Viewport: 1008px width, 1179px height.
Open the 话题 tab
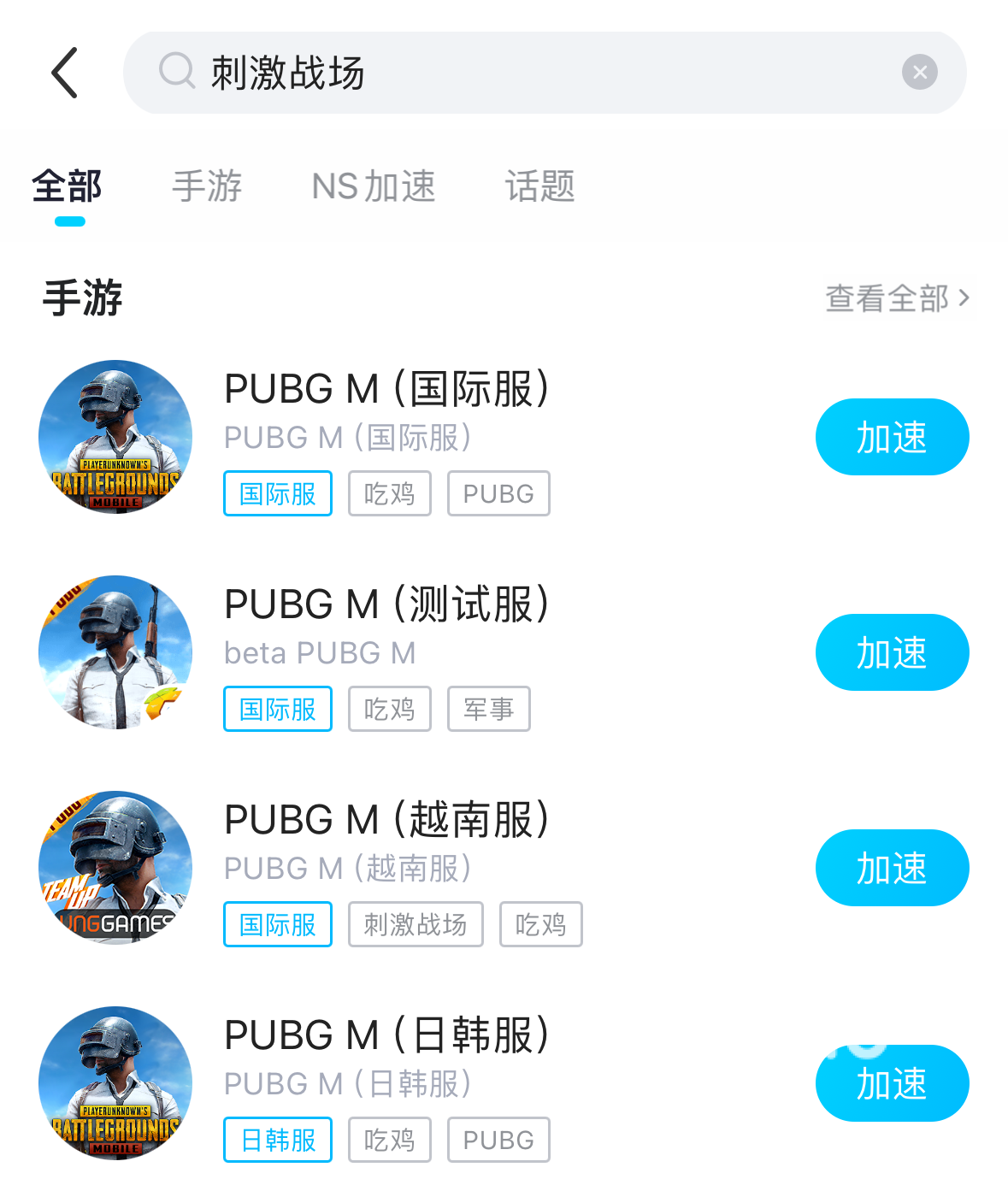[539, 186]
